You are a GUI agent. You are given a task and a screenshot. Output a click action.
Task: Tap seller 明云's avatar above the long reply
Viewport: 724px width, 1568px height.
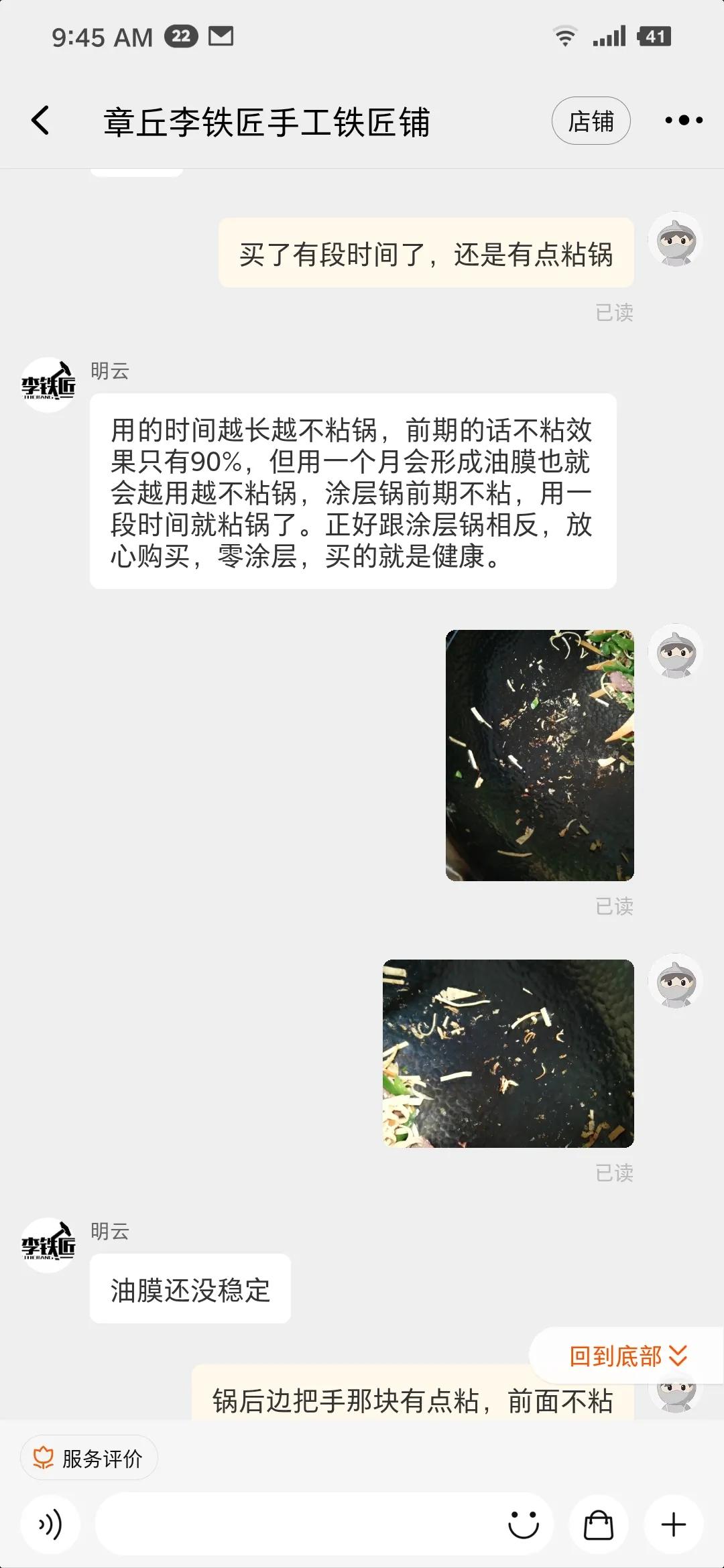48,385
